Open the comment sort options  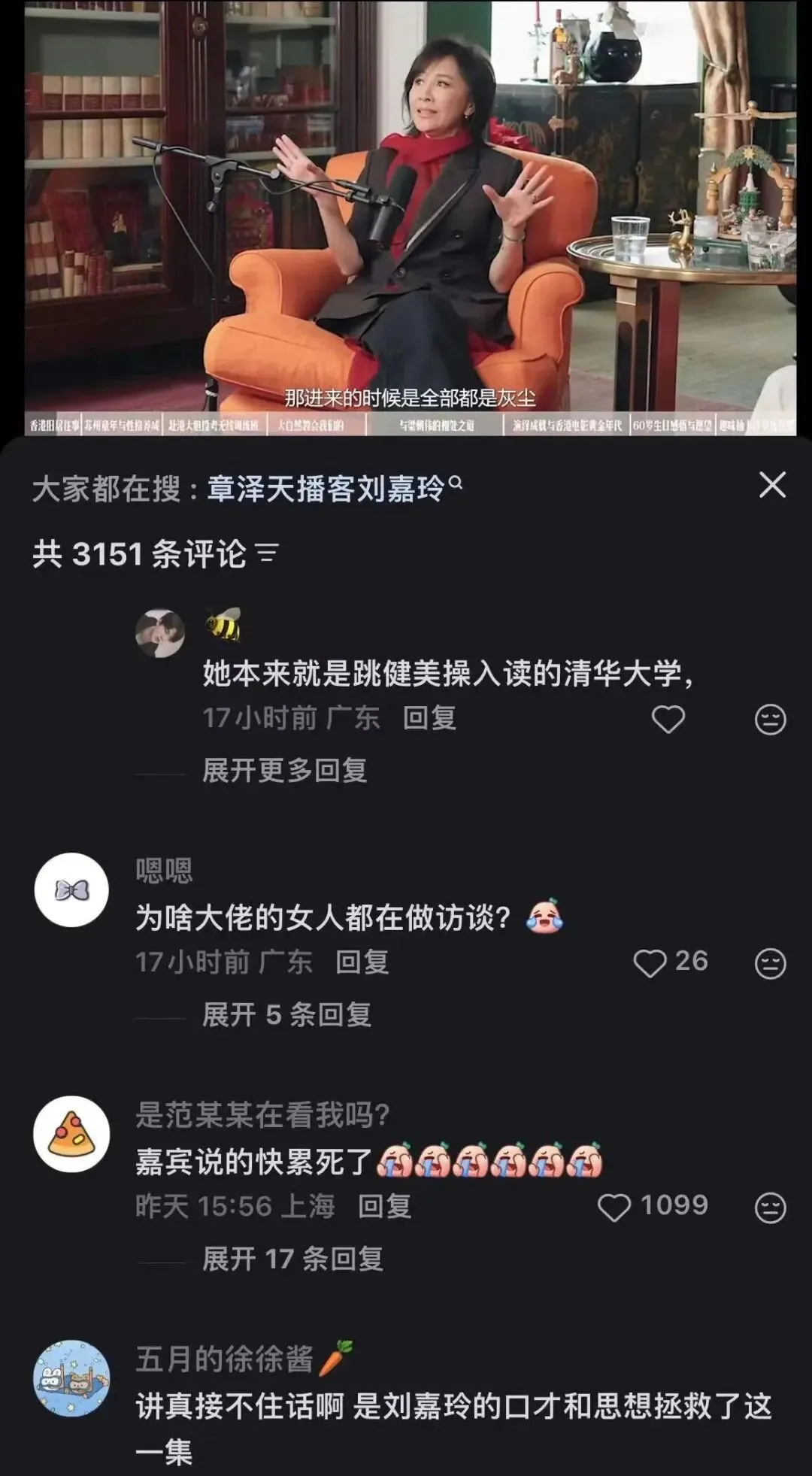click(267, 554)
